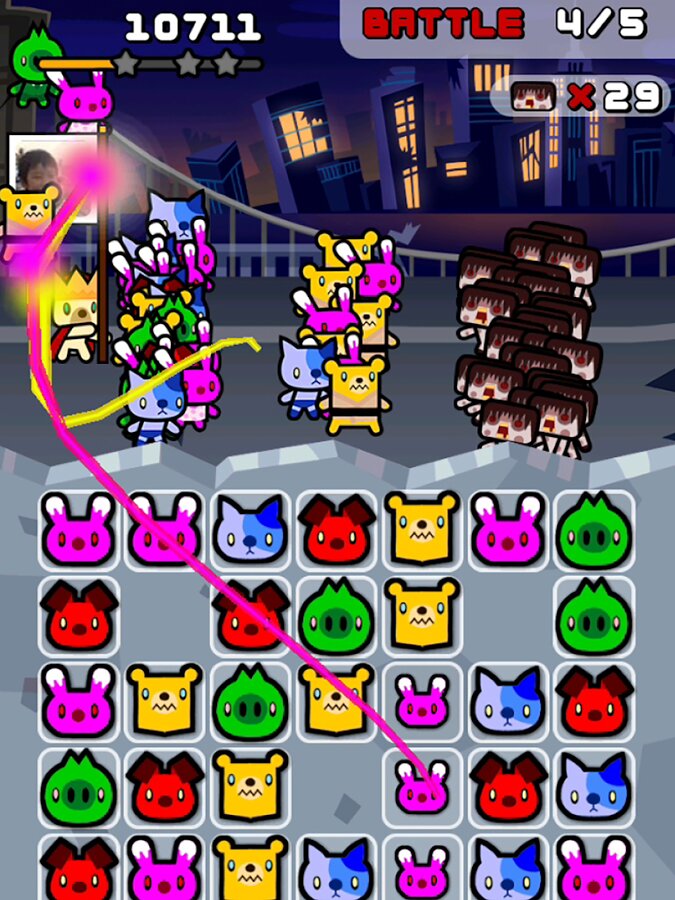675x900 pixels.
Task: Tap the green pig tile in the third row
Action: tap(250, 702)
